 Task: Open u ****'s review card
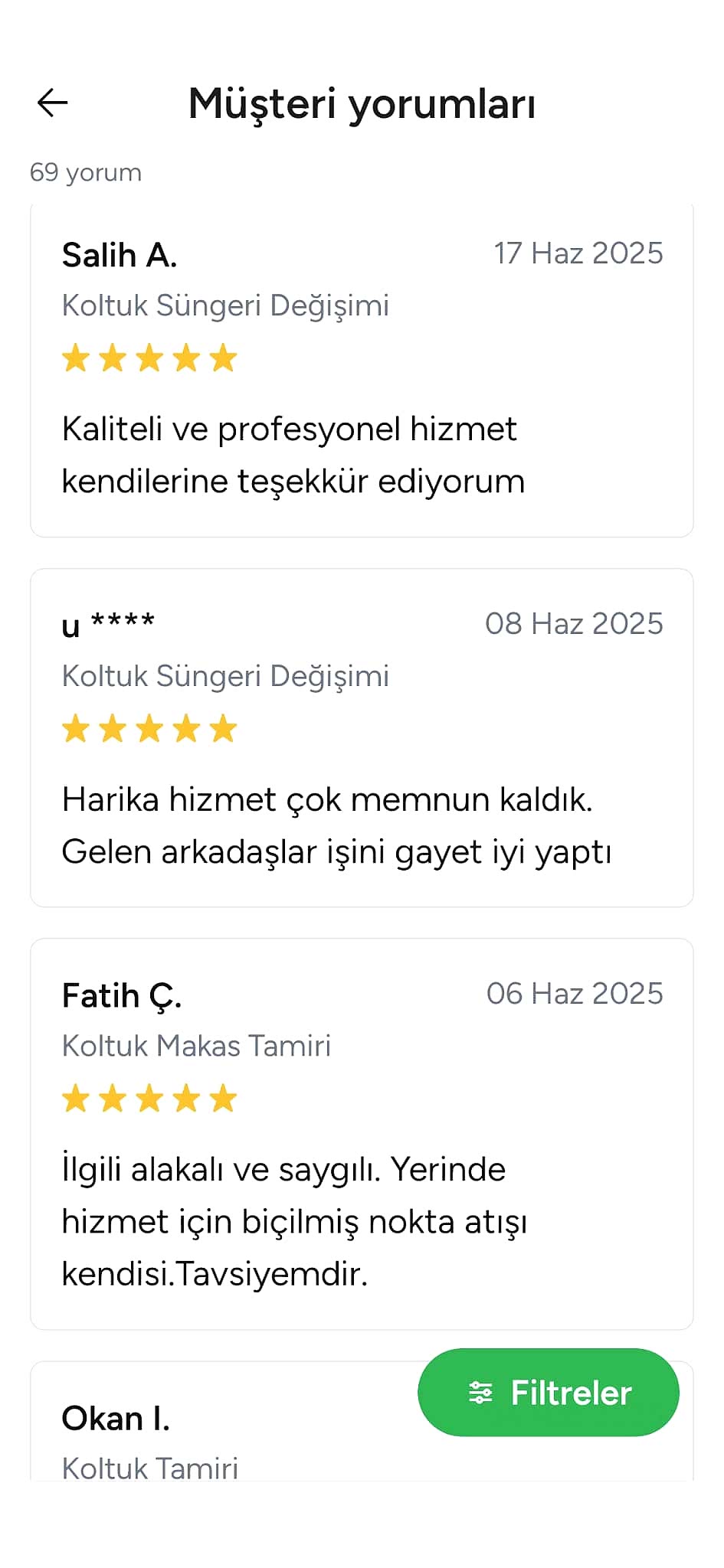click(362, 735)
